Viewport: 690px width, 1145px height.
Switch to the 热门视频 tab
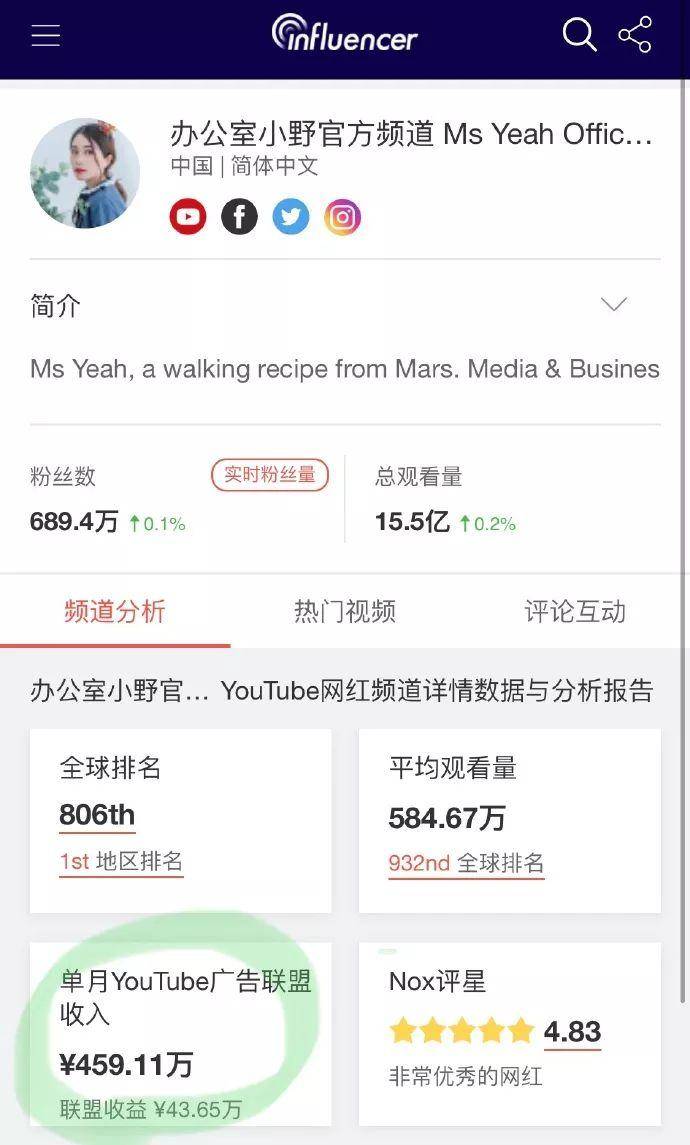point(345,611)
